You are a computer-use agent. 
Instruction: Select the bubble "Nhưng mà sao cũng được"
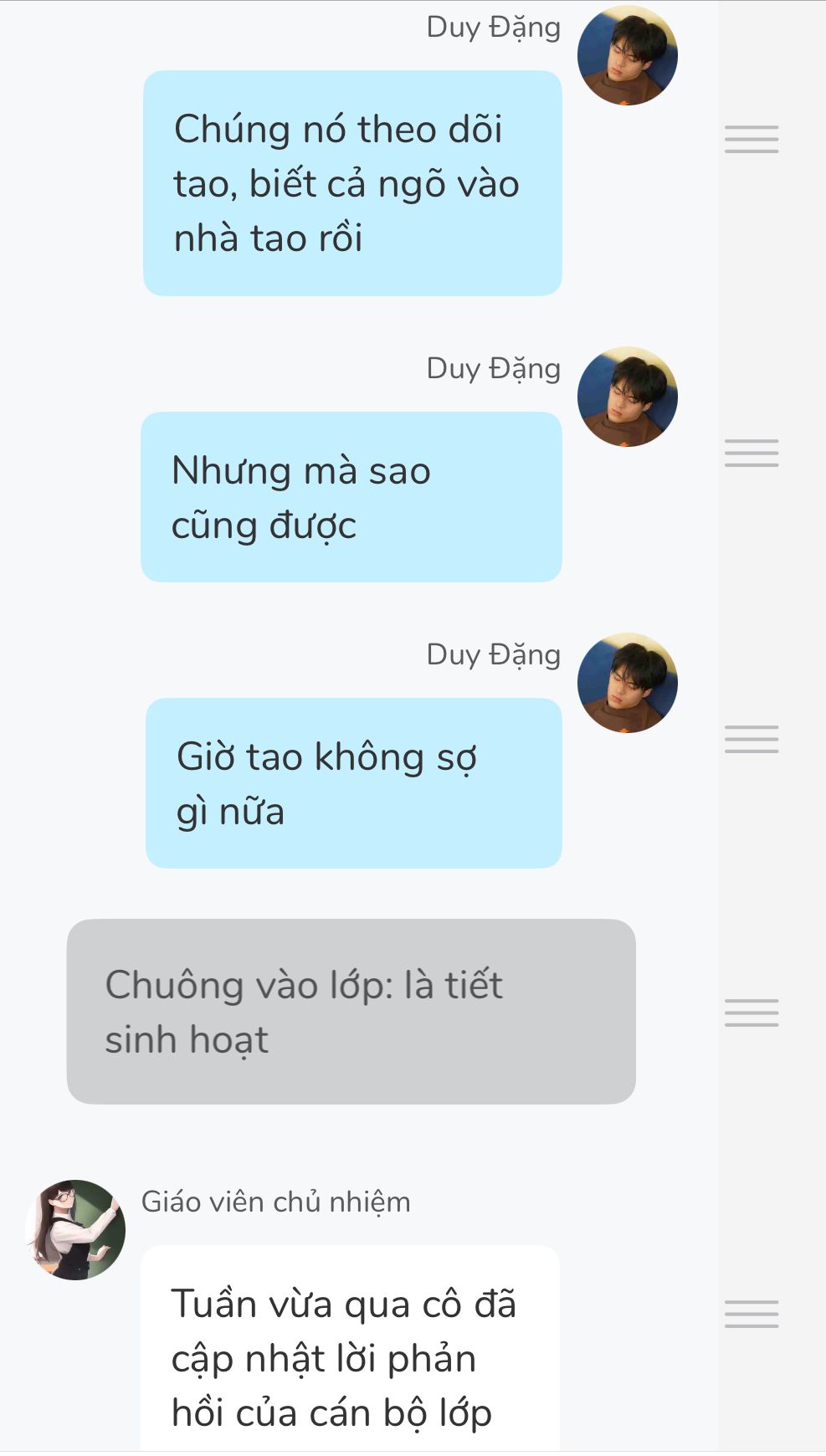[351, 497]
